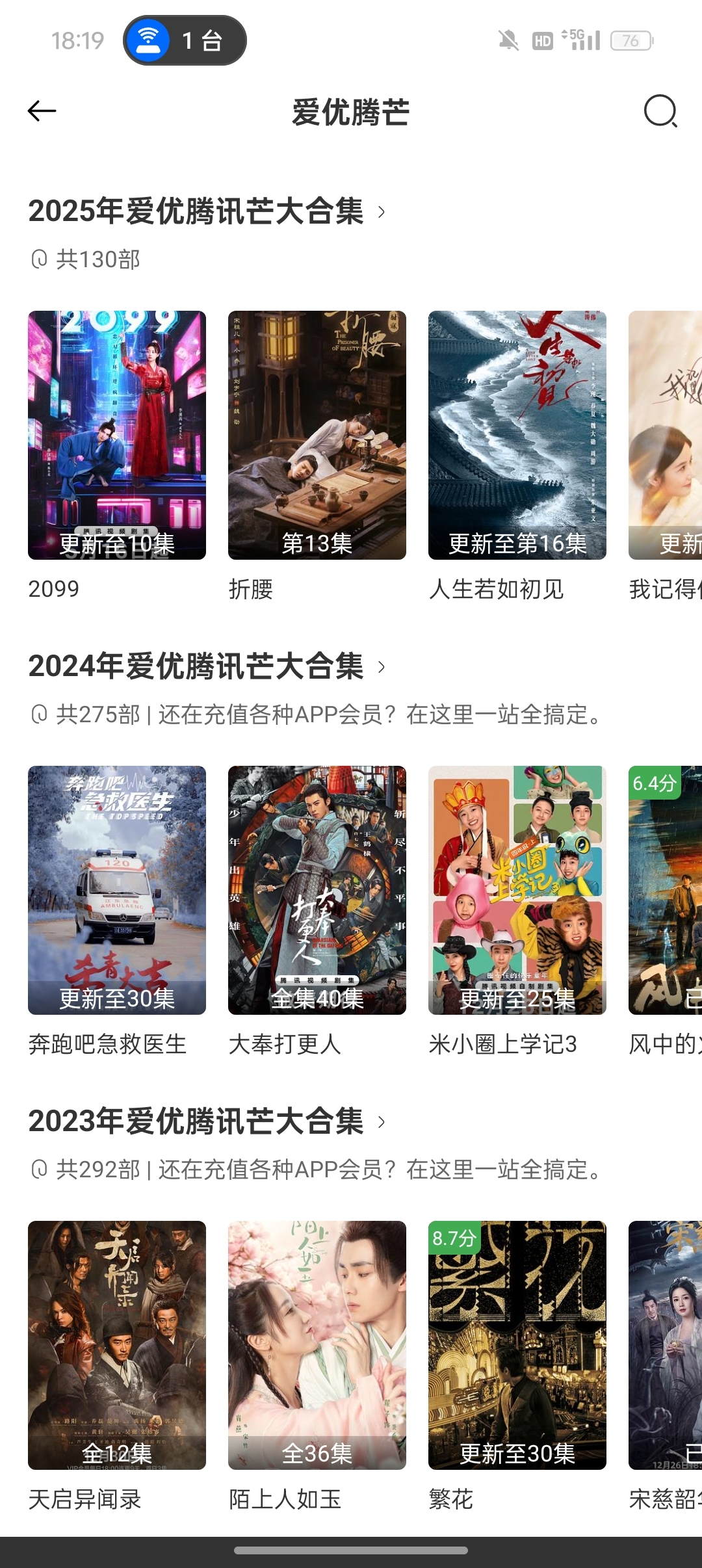Open the 6.4分 rated 风中的 poster
The image size is (702, 1568).
[x=666, y=890]
